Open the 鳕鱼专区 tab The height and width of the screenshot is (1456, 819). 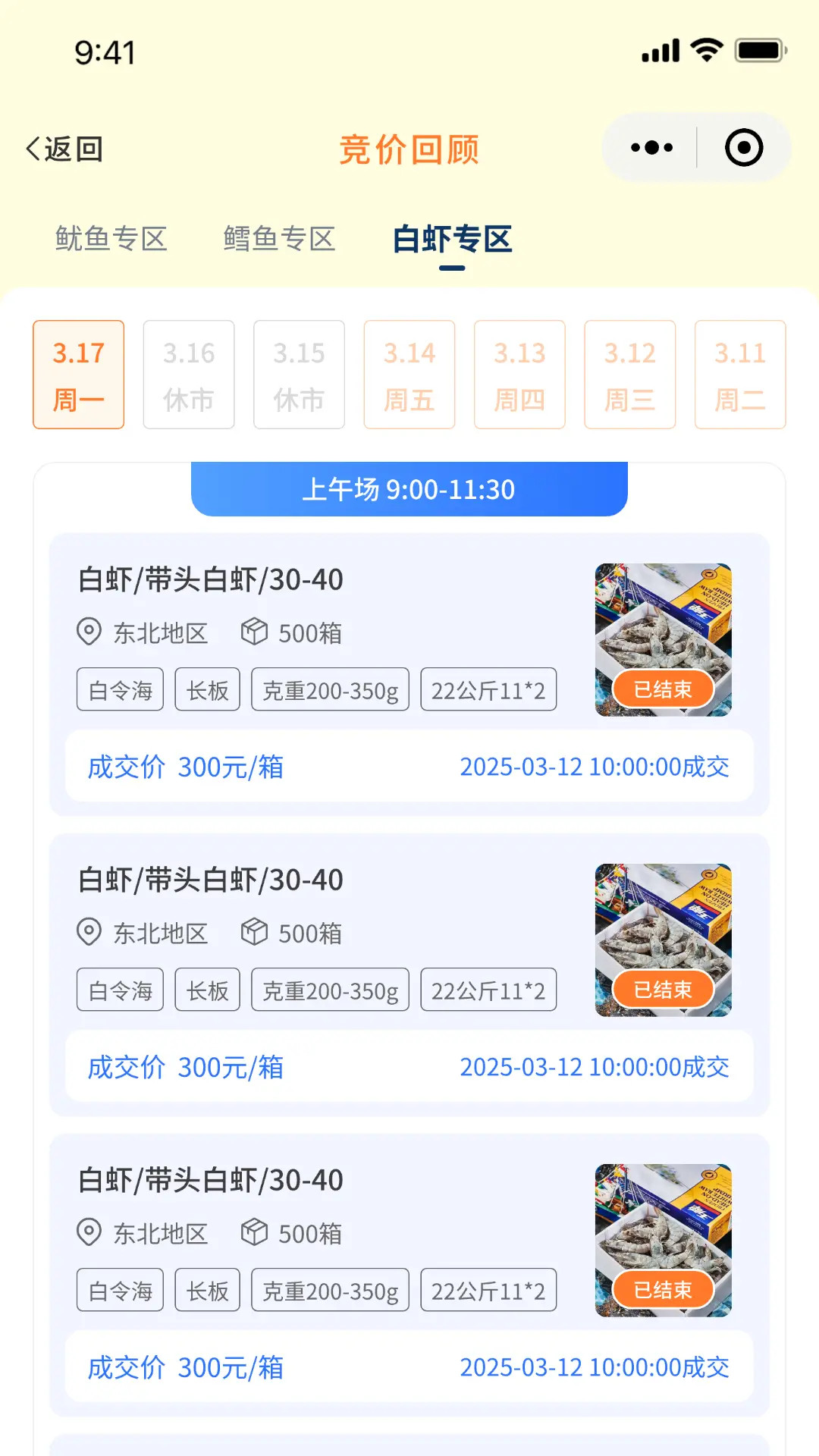click(279, 239)
